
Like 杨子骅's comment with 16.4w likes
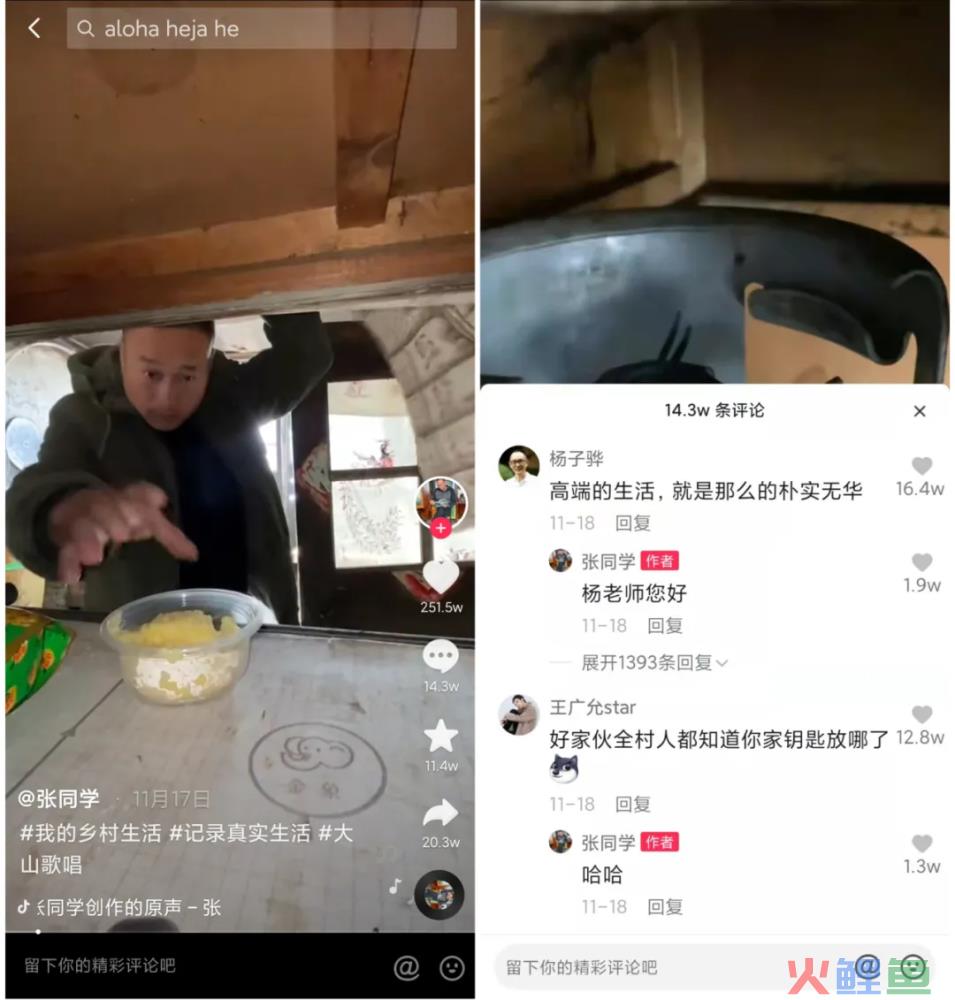coord(921,466)
